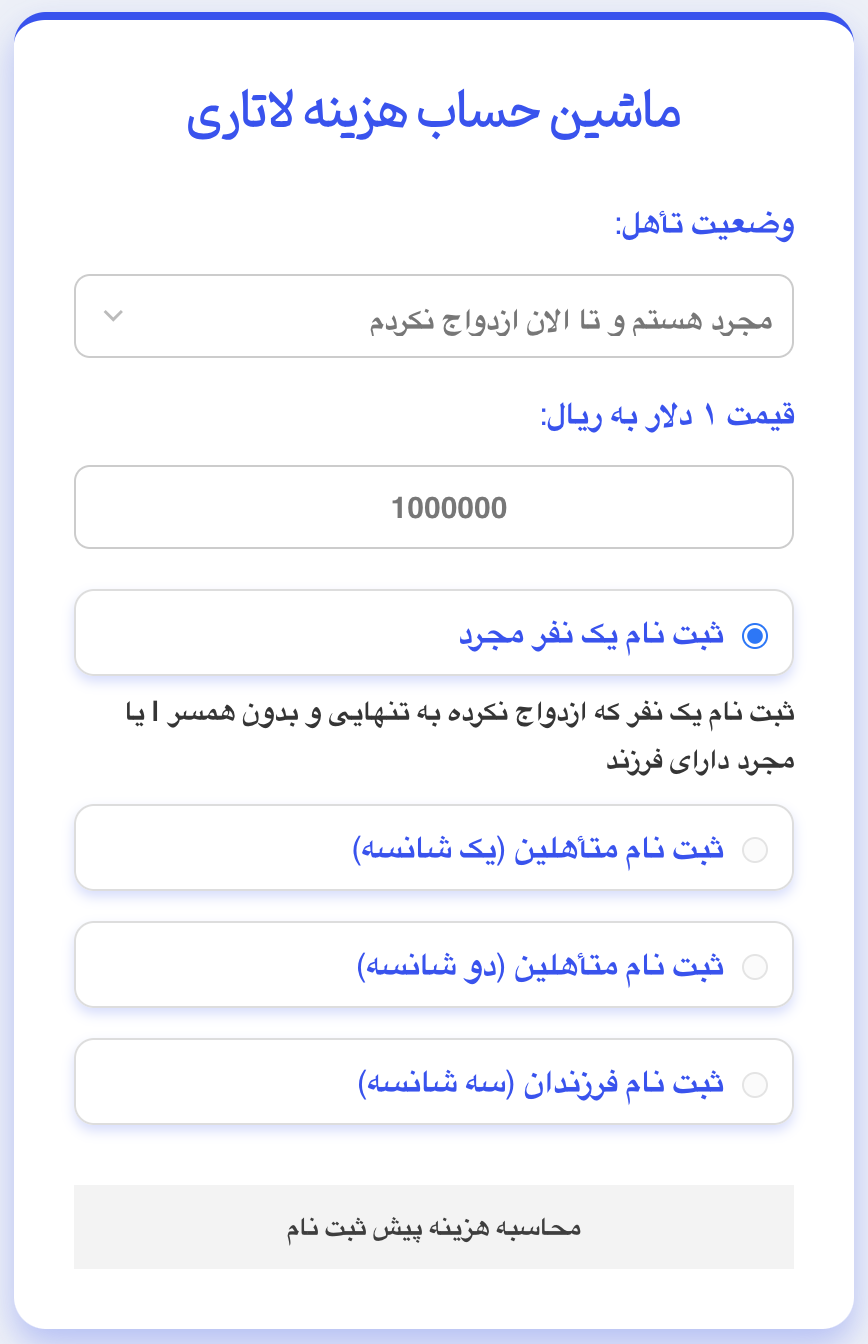
Task: Click the 'سه شانسه' option card
Action: 433,1081
